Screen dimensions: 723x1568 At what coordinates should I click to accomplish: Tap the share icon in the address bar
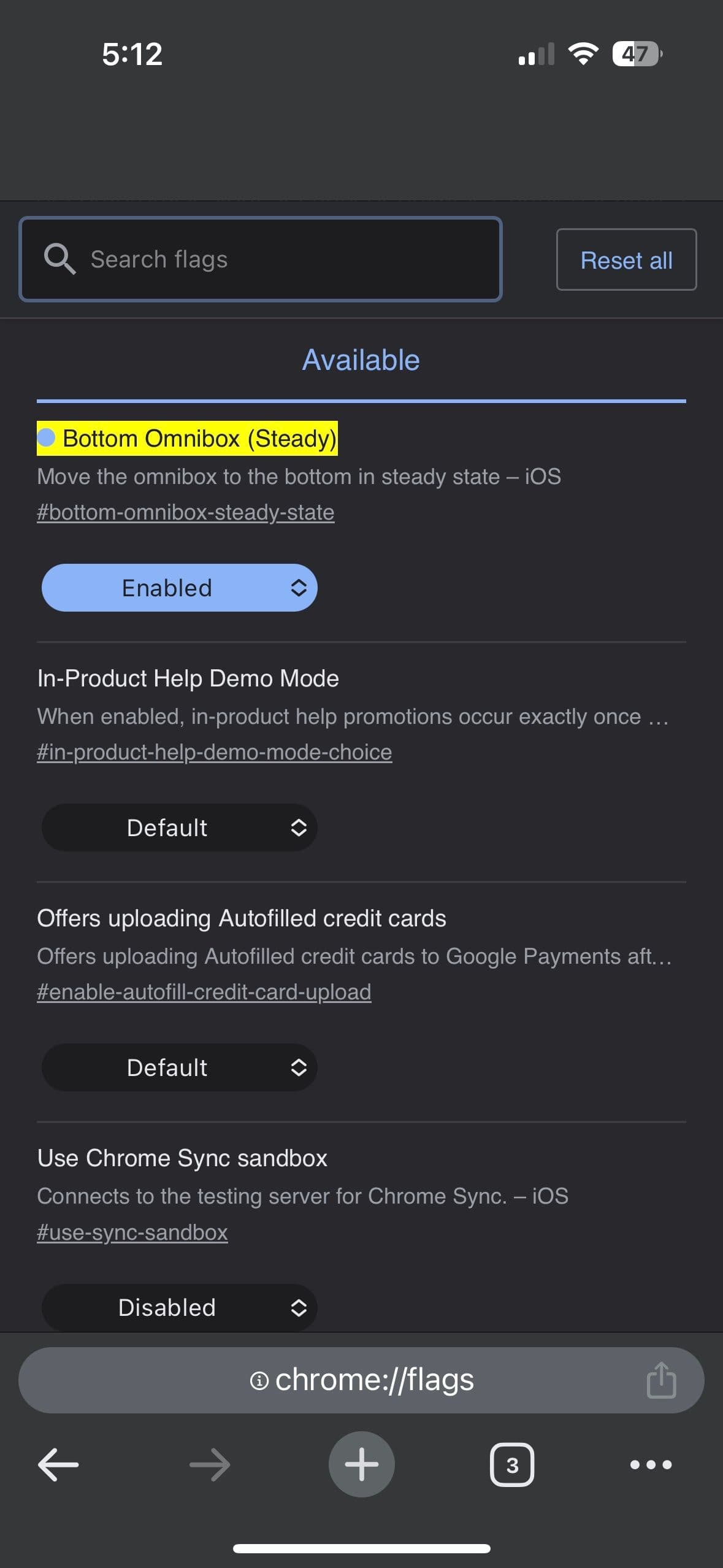click(660, 1380)
